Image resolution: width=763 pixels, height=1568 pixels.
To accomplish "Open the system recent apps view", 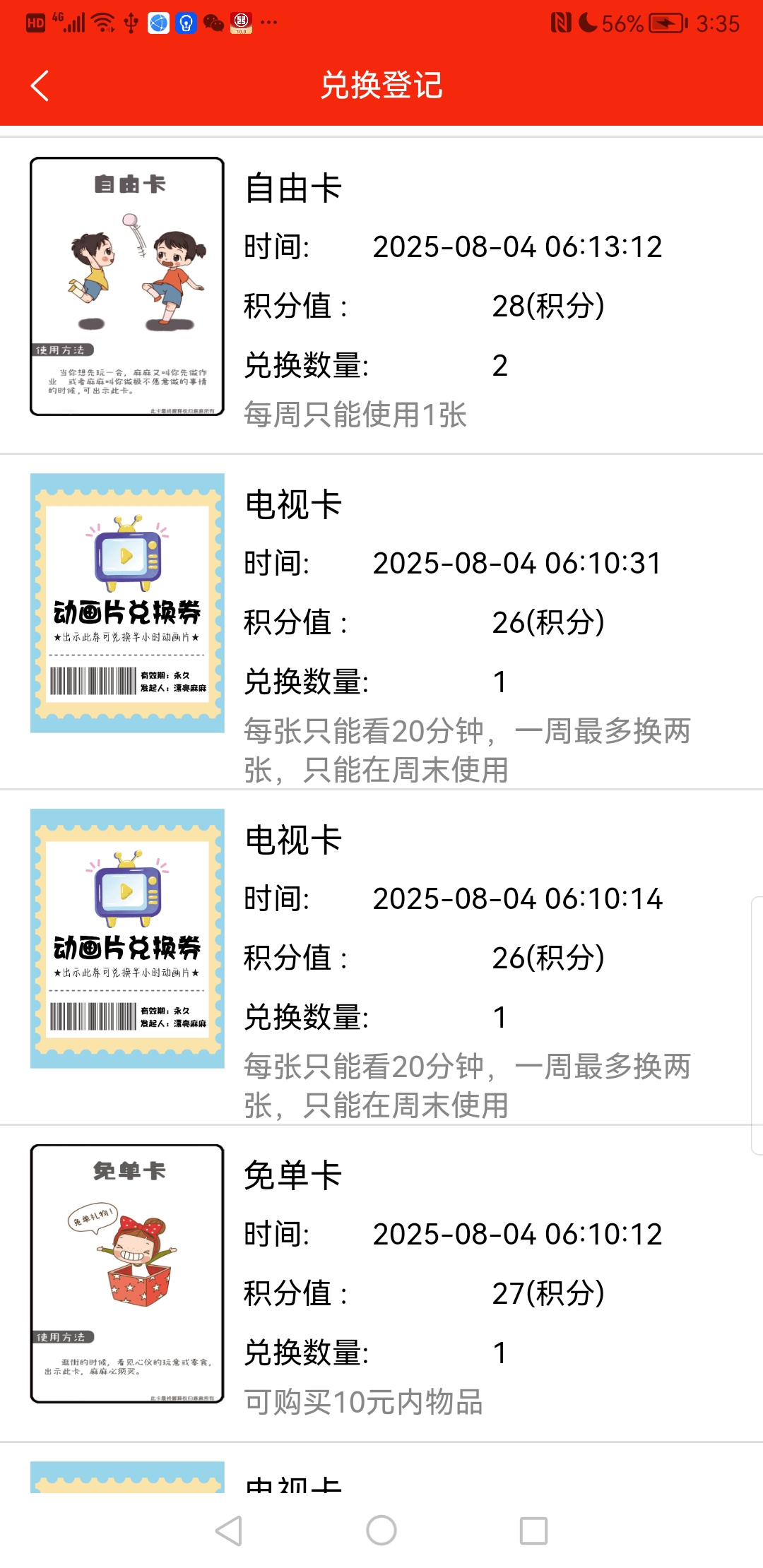I will tap(533, 1531).
